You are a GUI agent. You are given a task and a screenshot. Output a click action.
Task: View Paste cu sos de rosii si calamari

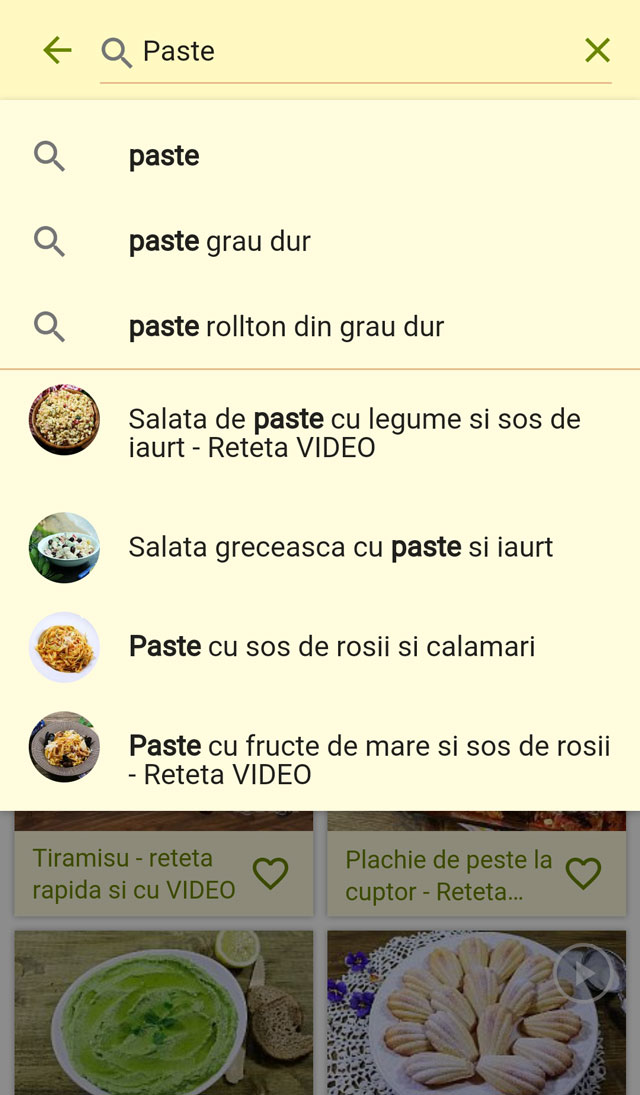[x=331, y=647]
